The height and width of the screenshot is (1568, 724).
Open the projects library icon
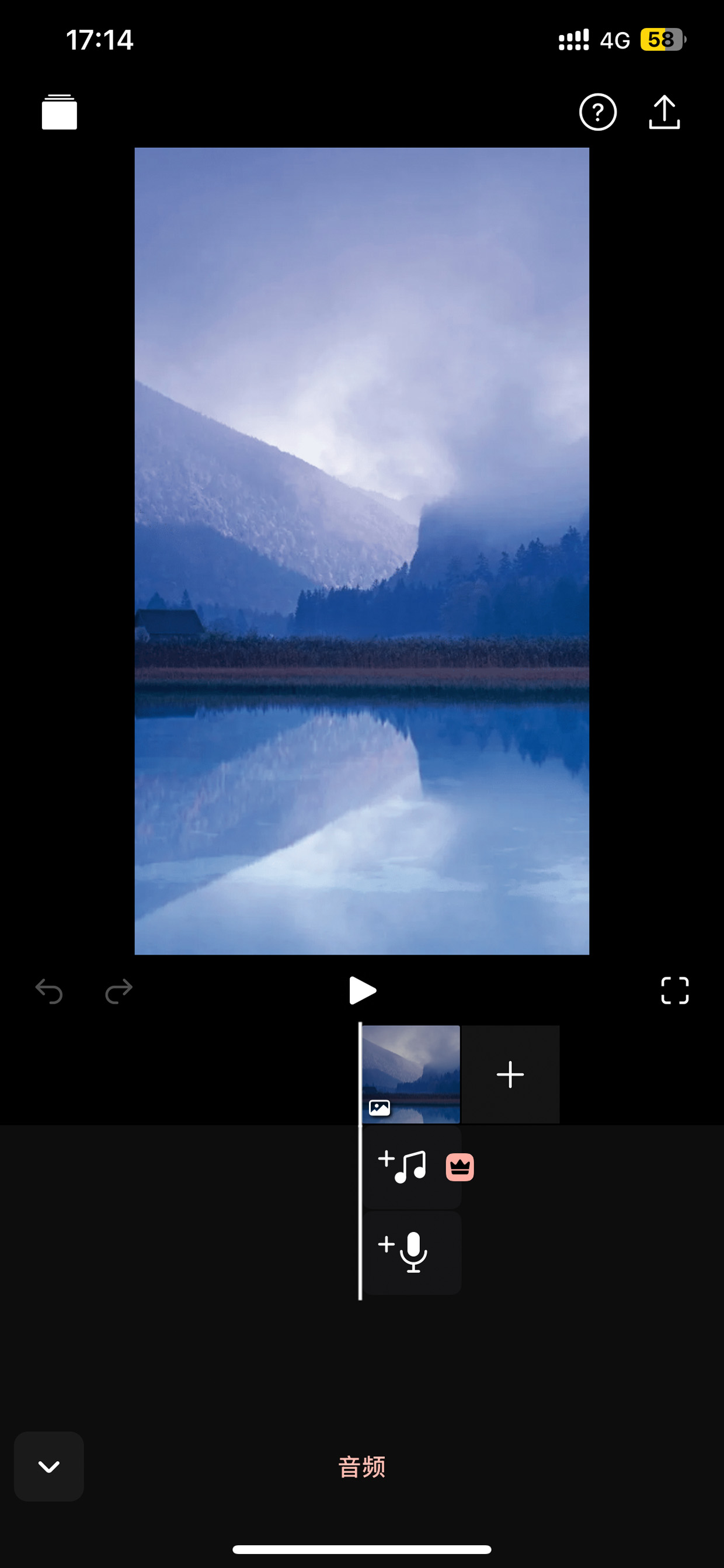[59, 112]
